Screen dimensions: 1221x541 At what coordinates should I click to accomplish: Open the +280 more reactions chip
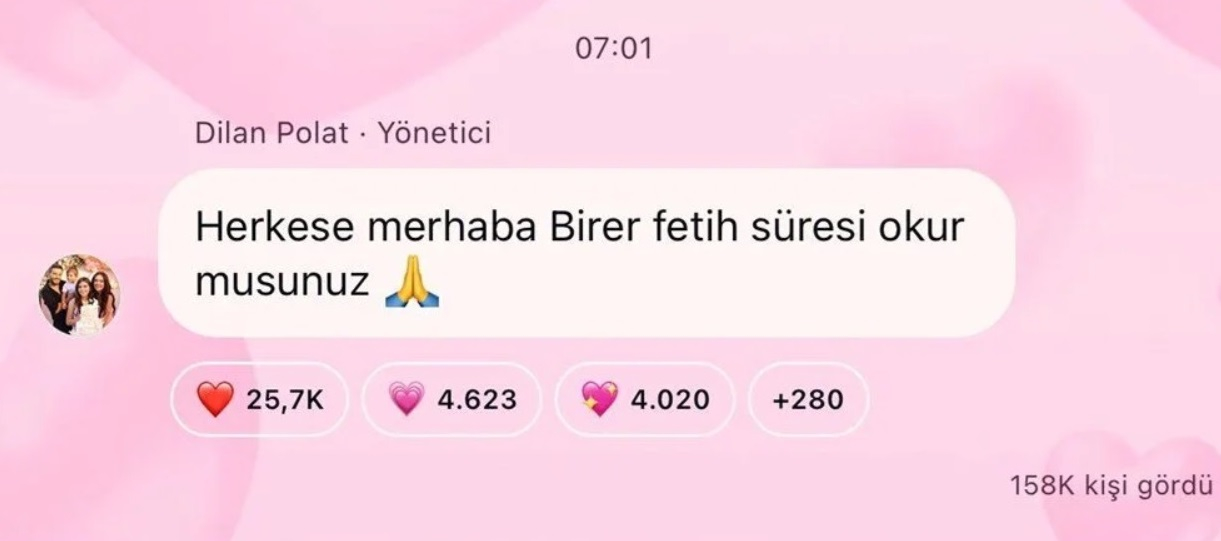tap(808, 400)
